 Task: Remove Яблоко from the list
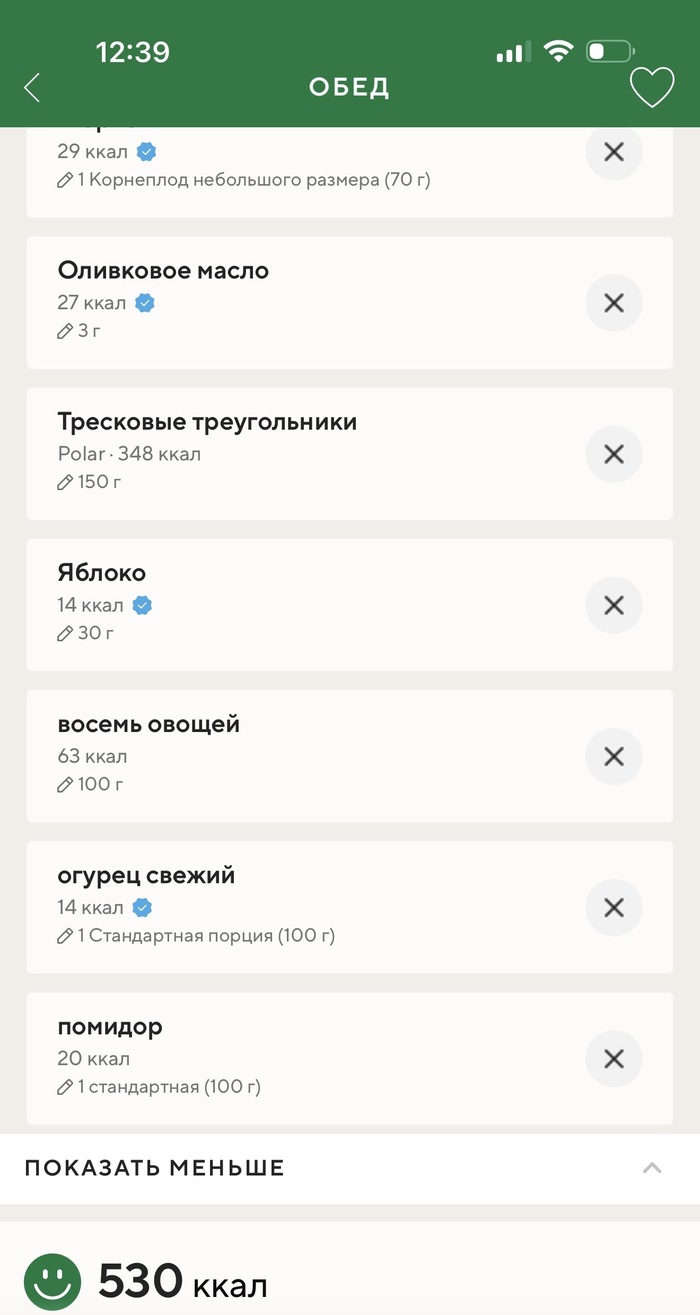[614, 605]
